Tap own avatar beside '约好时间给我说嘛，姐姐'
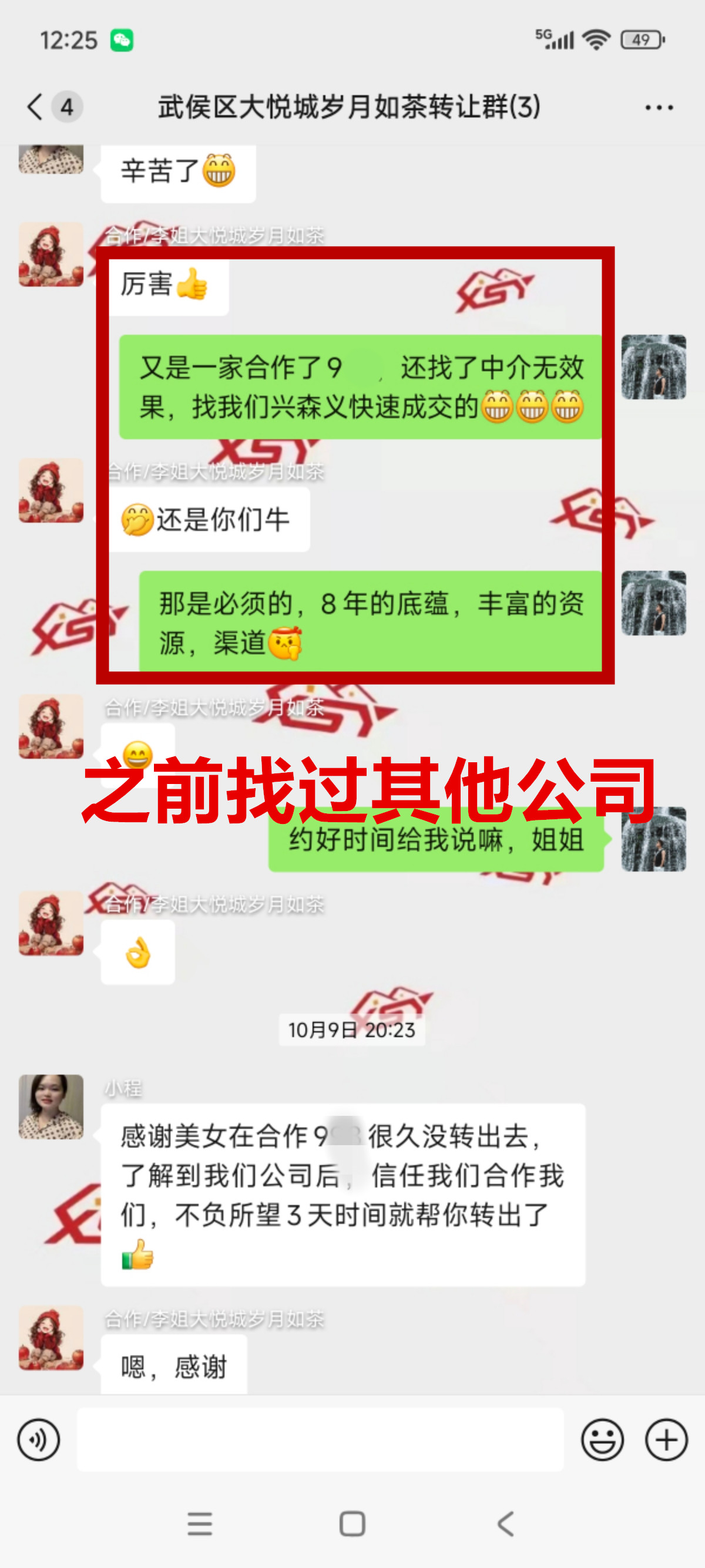 (x=653, y=839)
